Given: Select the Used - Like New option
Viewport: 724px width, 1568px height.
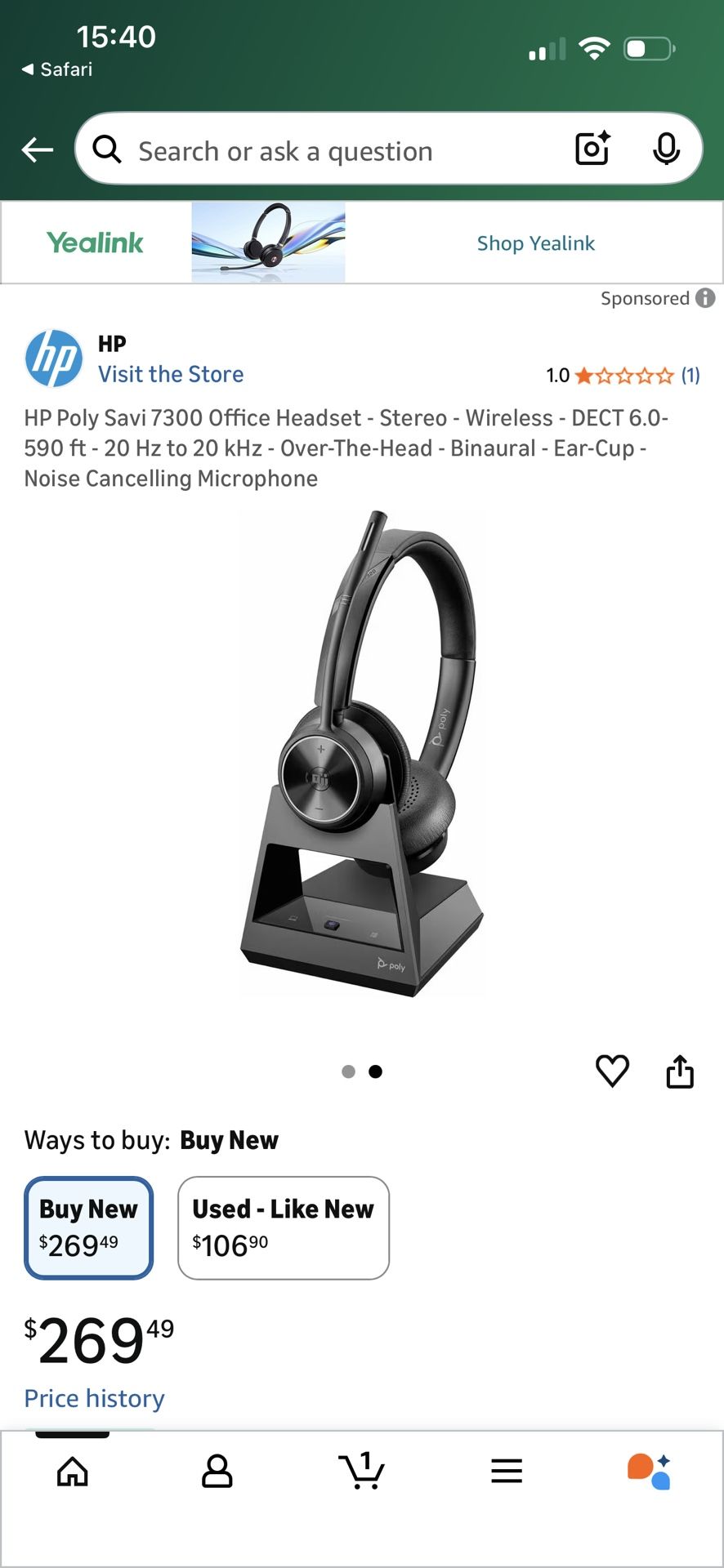Looking at the screenshot, I should coord(283,1227).
